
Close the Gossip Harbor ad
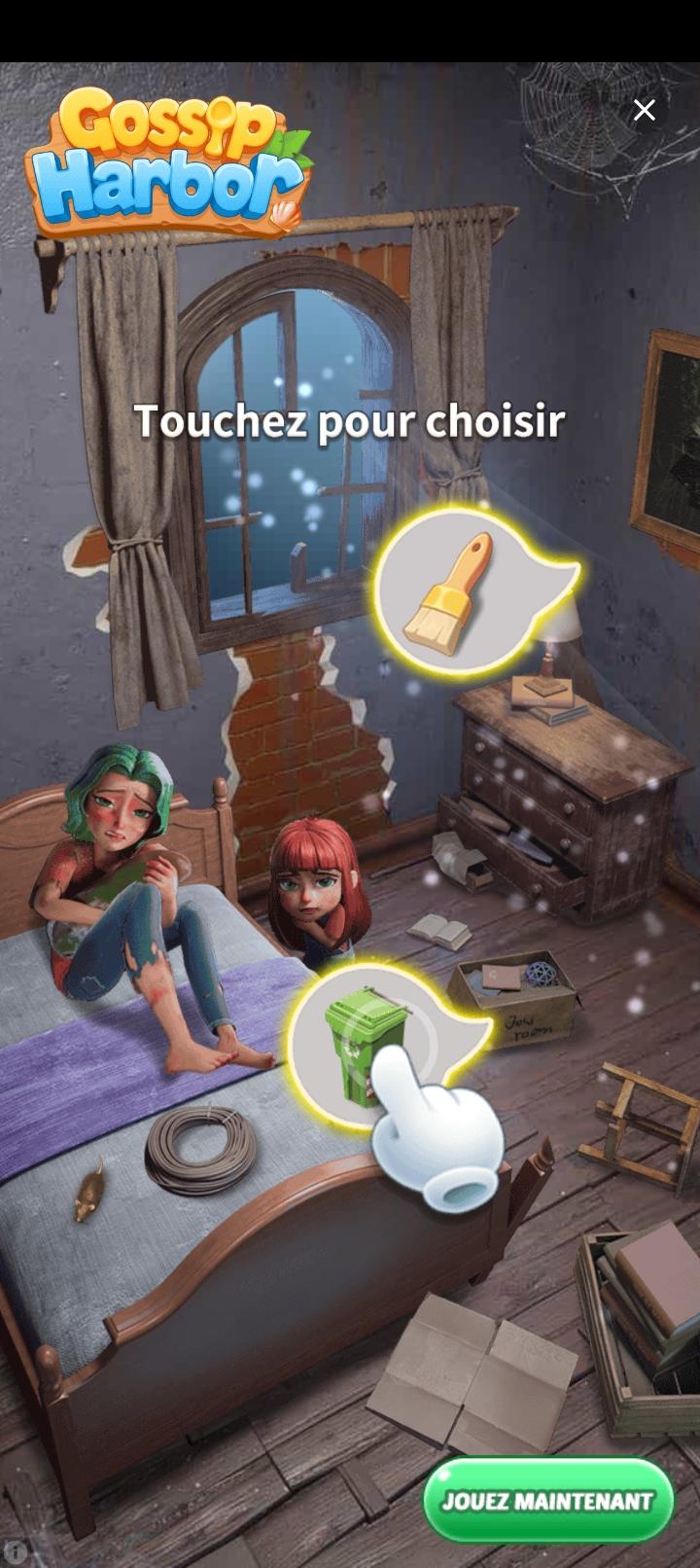point(644,111)
